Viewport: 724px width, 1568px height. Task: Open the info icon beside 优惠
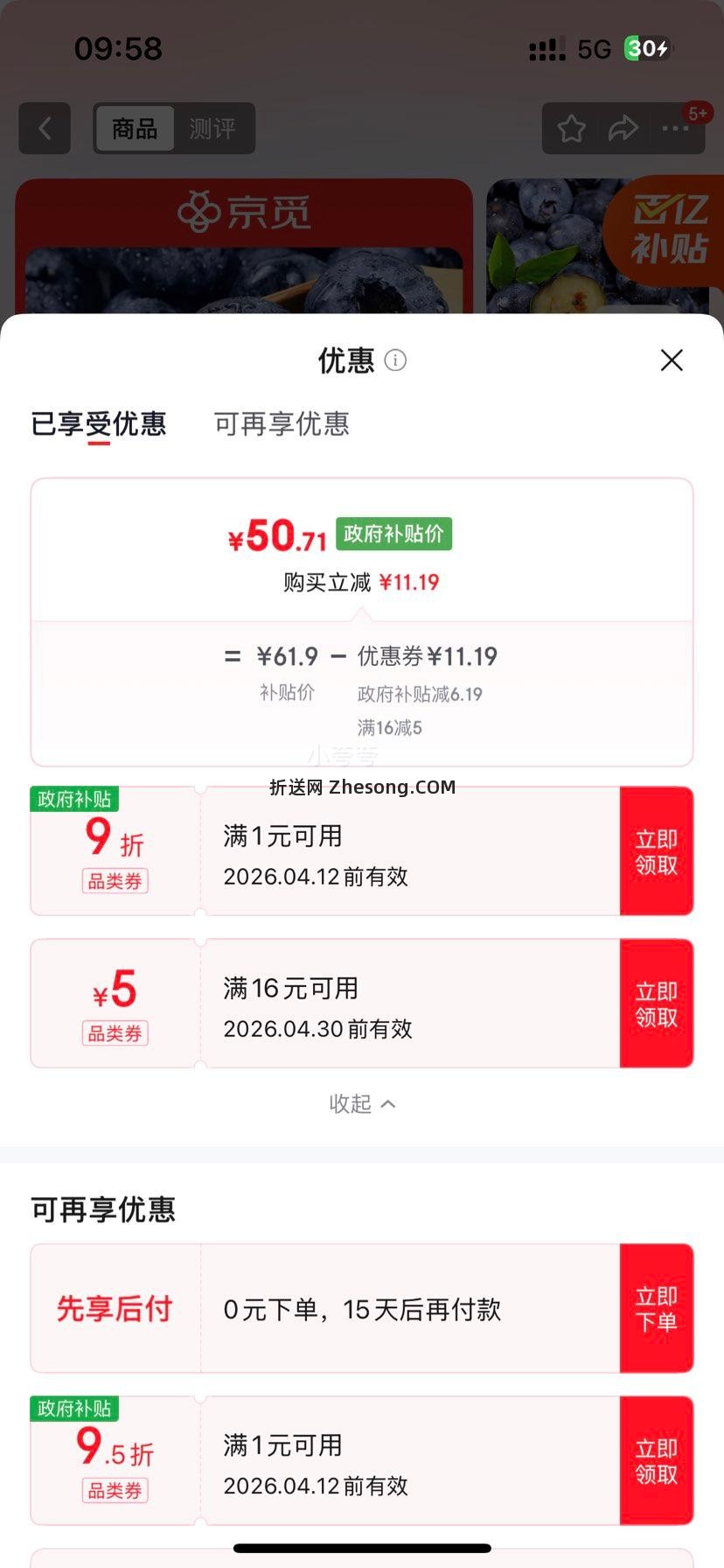pos(395,360)
